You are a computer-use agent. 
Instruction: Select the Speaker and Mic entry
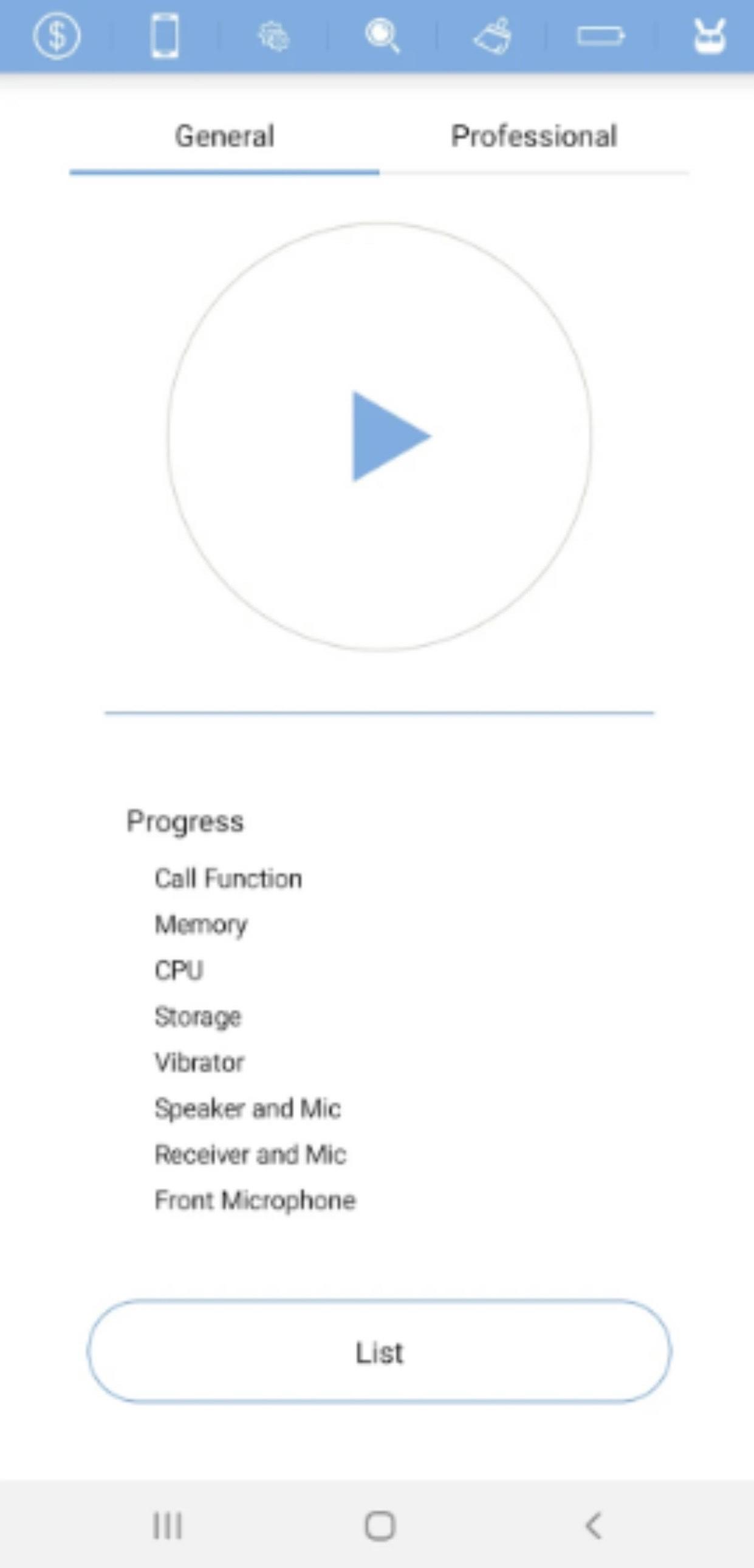click(x=248, y=1109)
